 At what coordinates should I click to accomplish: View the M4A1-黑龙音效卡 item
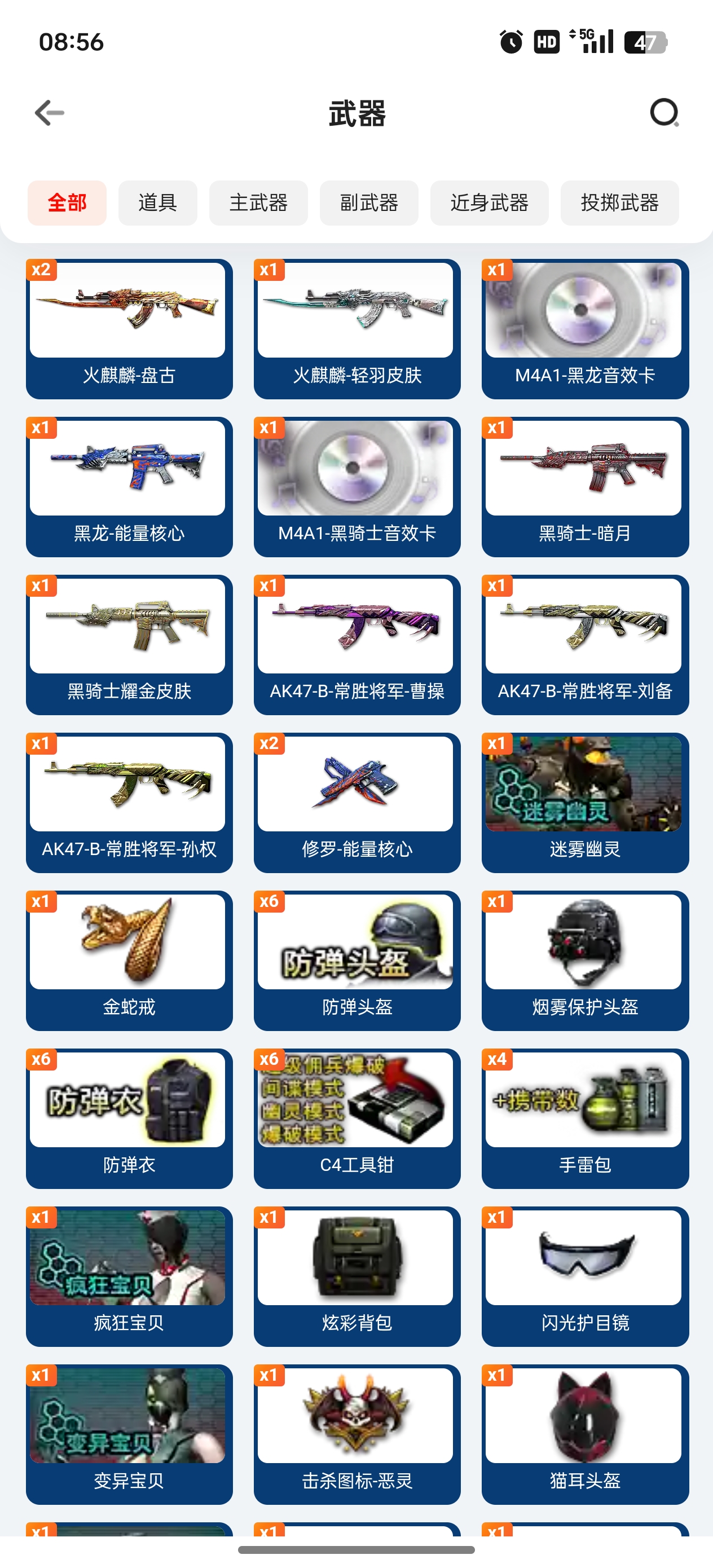pos(585,329)
